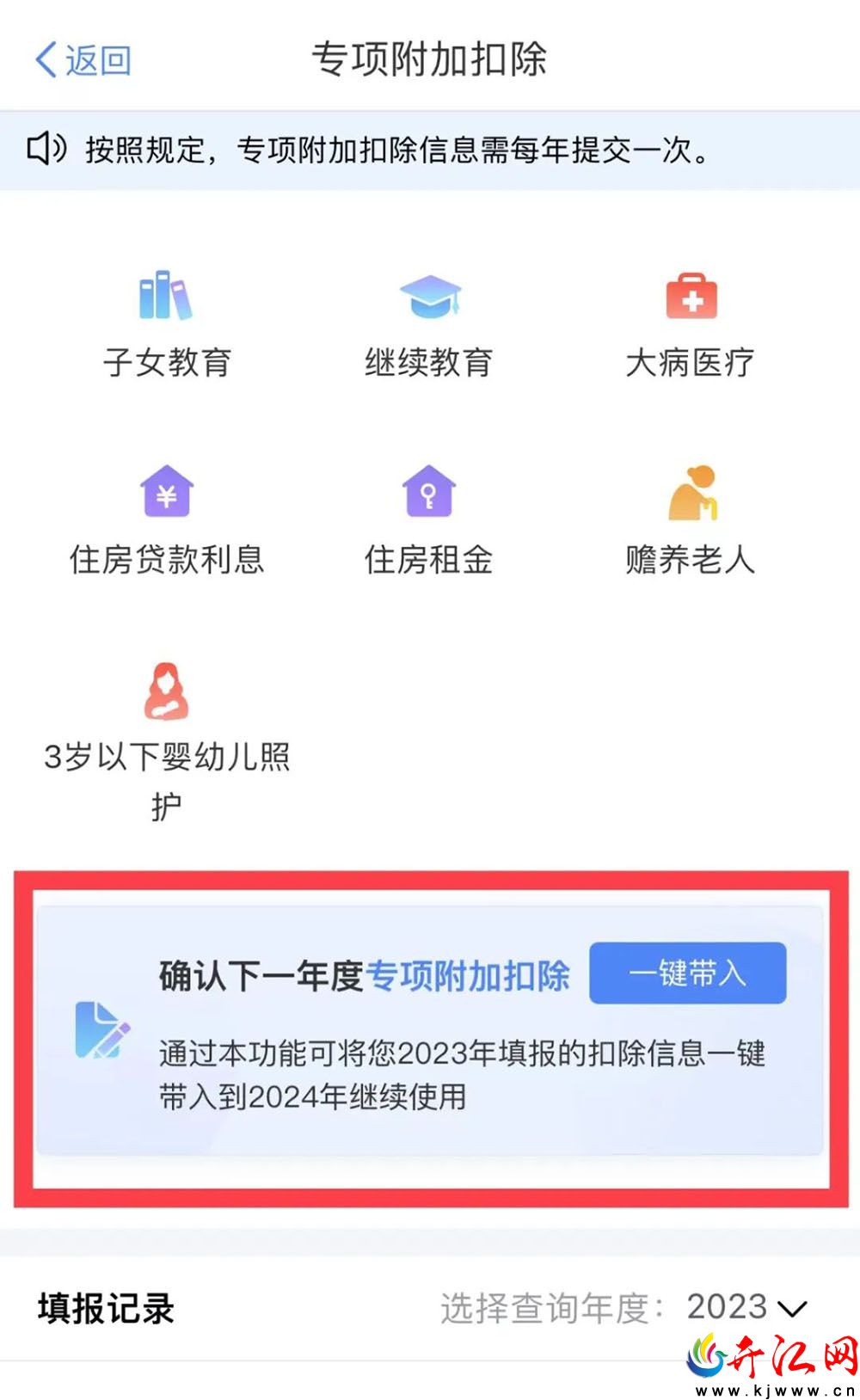Open 大病医疗 deduction entry
Screen dimensions: 860x1400
coord(691,326)
